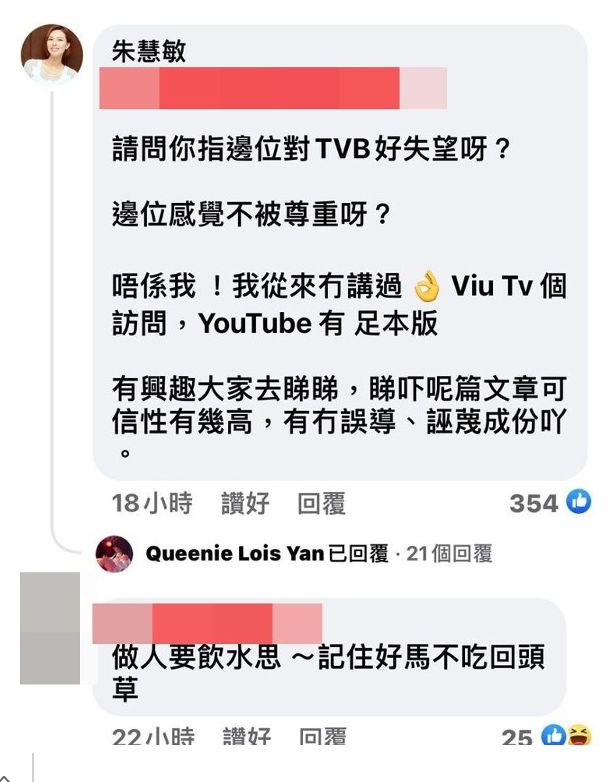The image size is (614, 782).
Task: Like the 好馬不吃回頭草 comment
Action: click(246, 739)
